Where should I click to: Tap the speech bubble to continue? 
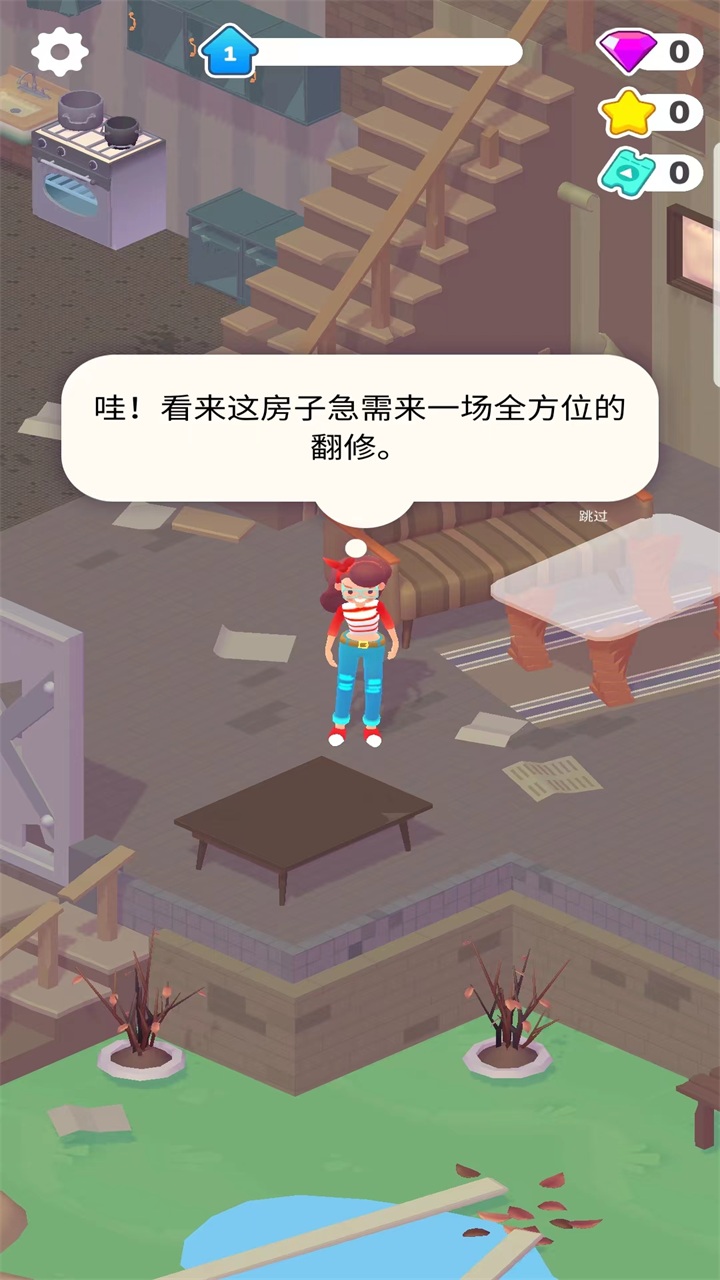point(360,428)
